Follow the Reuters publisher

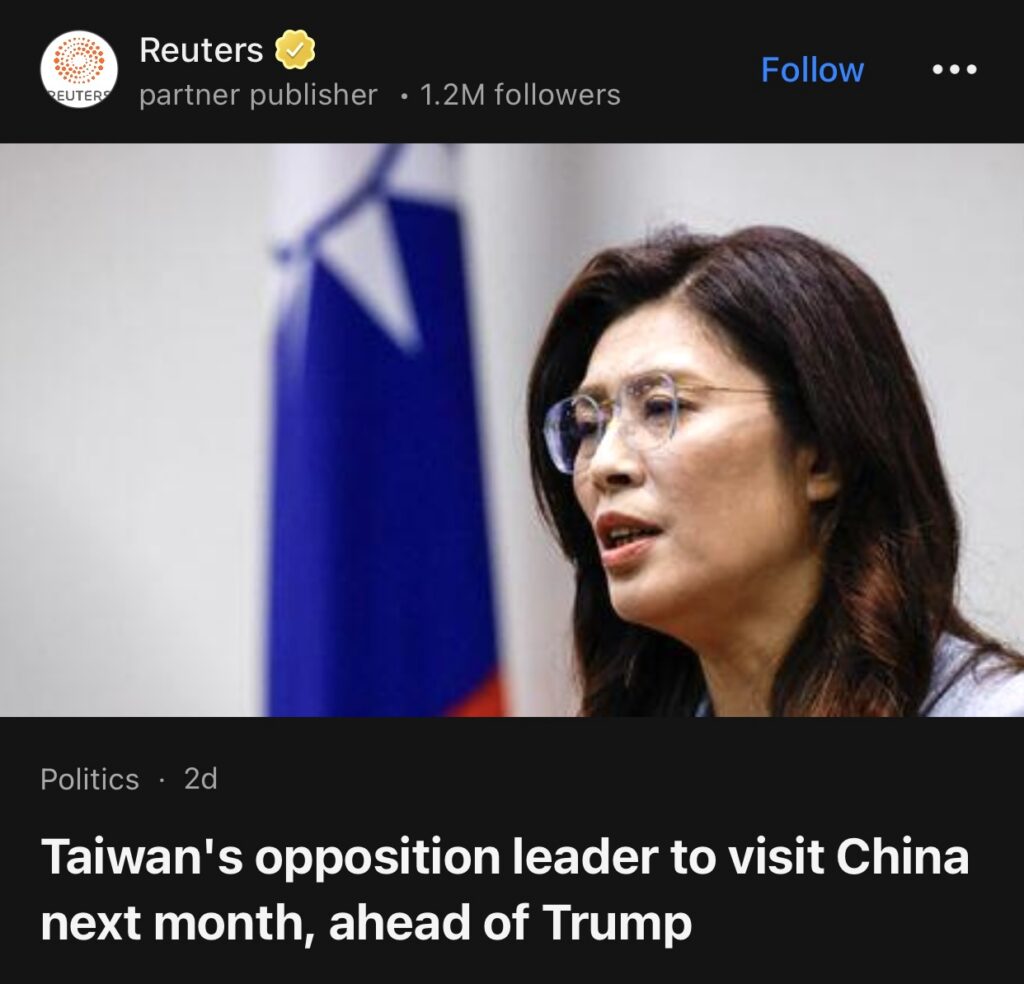click(812, 70)
